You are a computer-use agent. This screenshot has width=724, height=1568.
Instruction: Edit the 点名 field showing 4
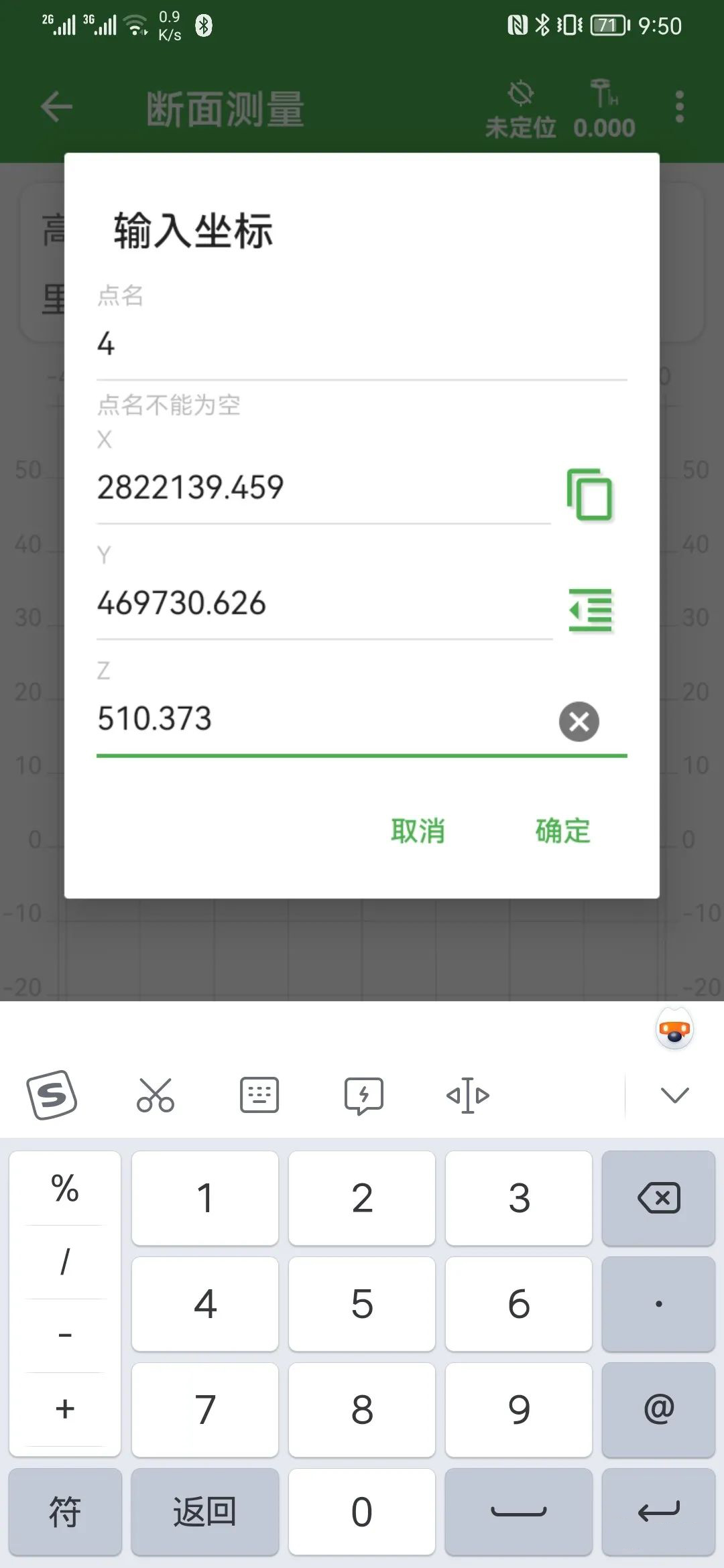362,344
